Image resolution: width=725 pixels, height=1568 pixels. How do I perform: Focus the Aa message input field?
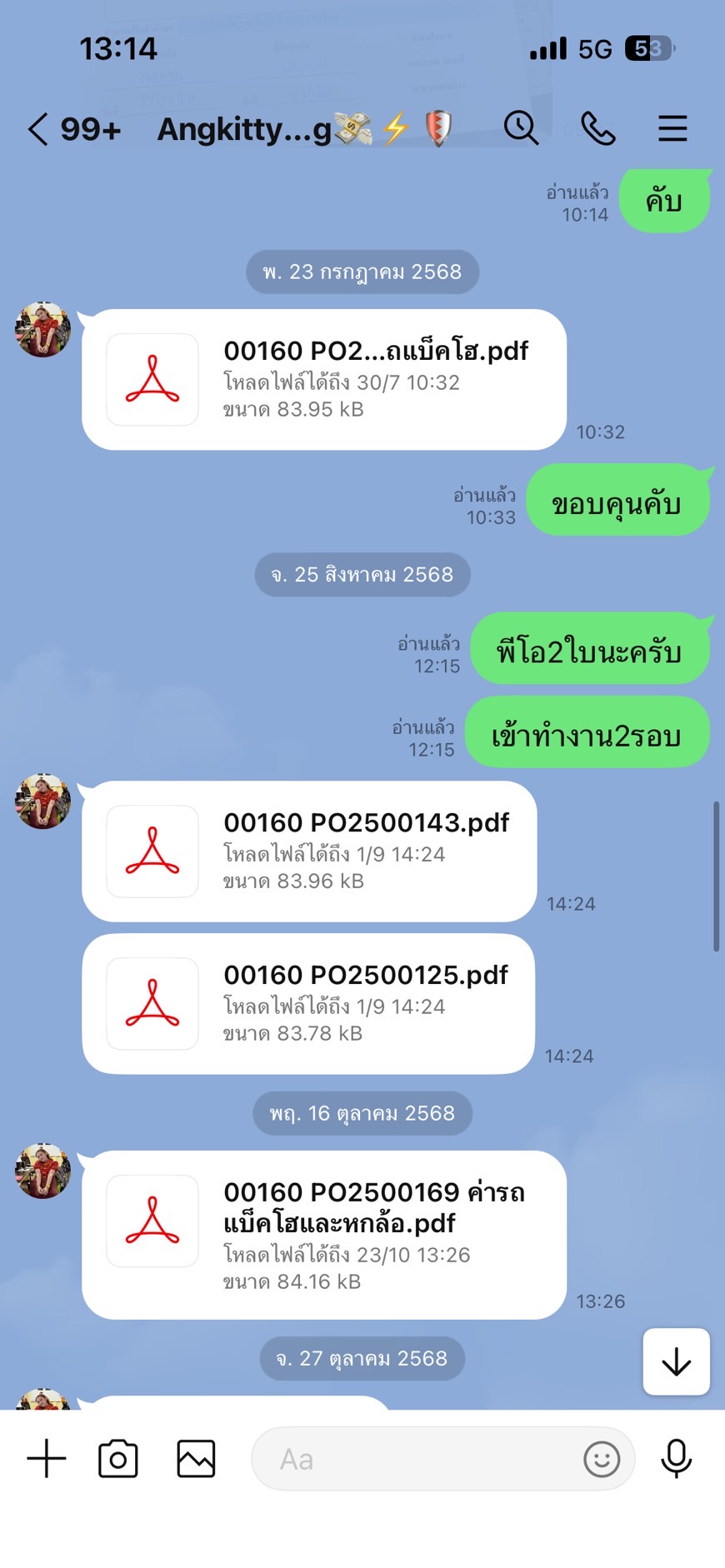click(x=417, y=1459)
